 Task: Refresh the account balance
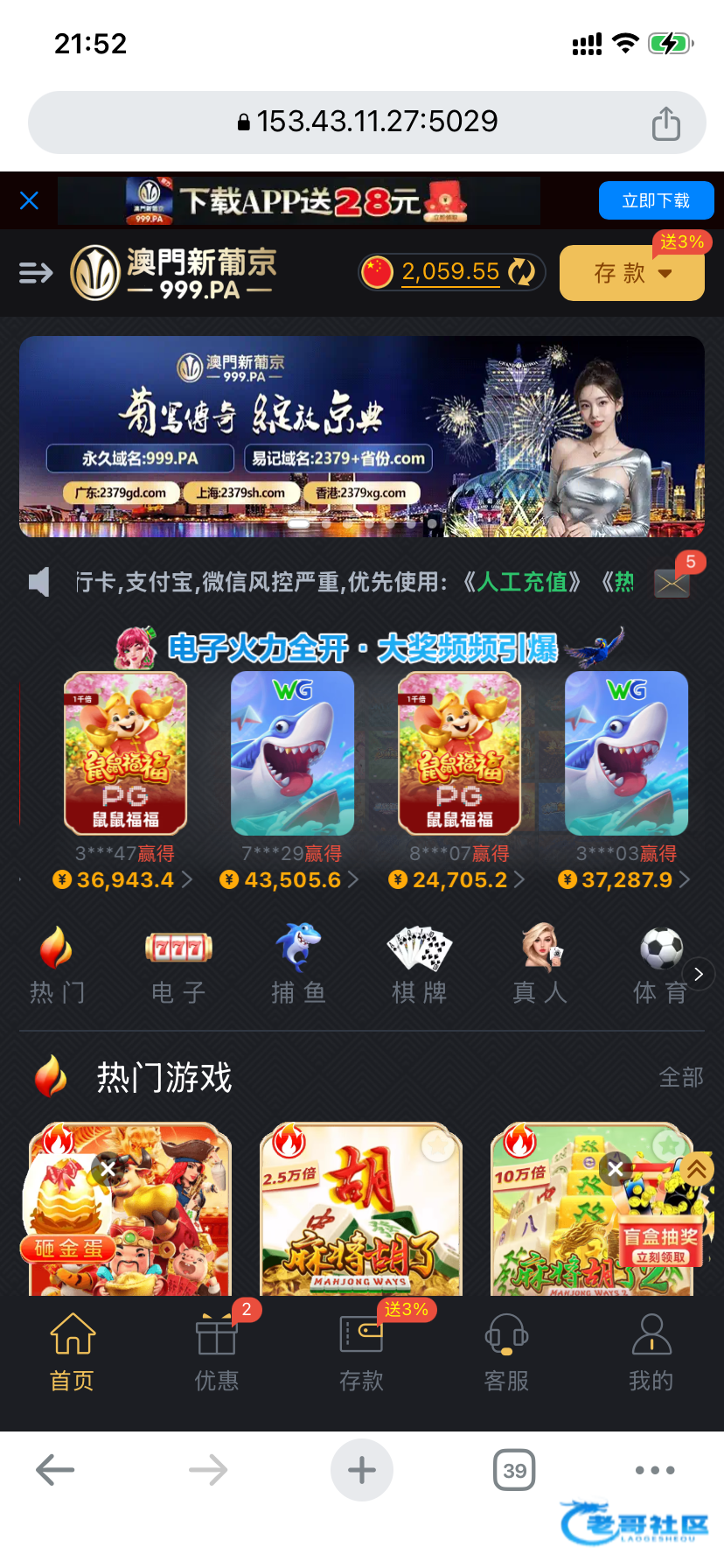point(522,272)
